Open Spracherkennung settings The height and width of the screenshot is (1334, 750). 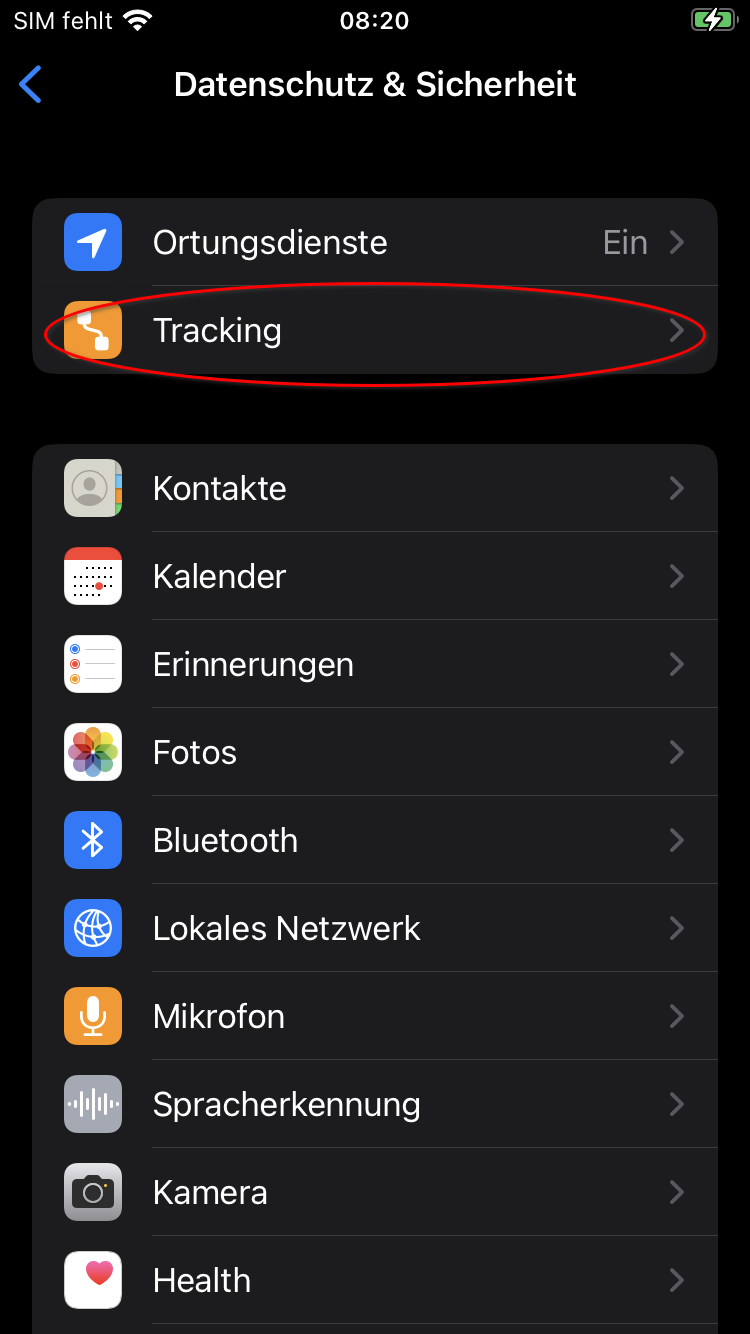tap(374, 1105)
